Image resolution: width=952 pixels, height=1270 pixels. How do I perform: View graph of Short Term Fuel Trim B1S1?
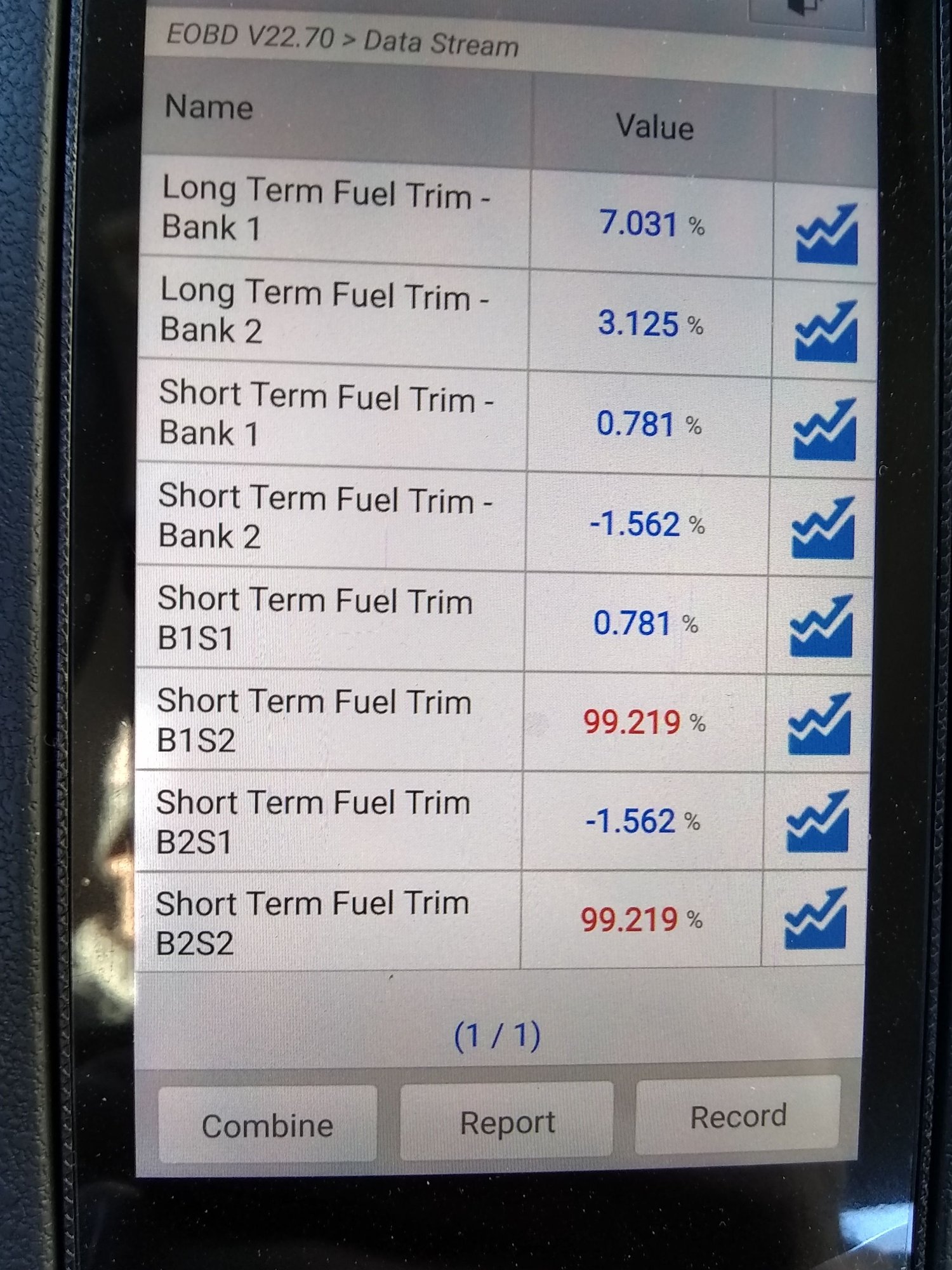(x=821, y=626)
